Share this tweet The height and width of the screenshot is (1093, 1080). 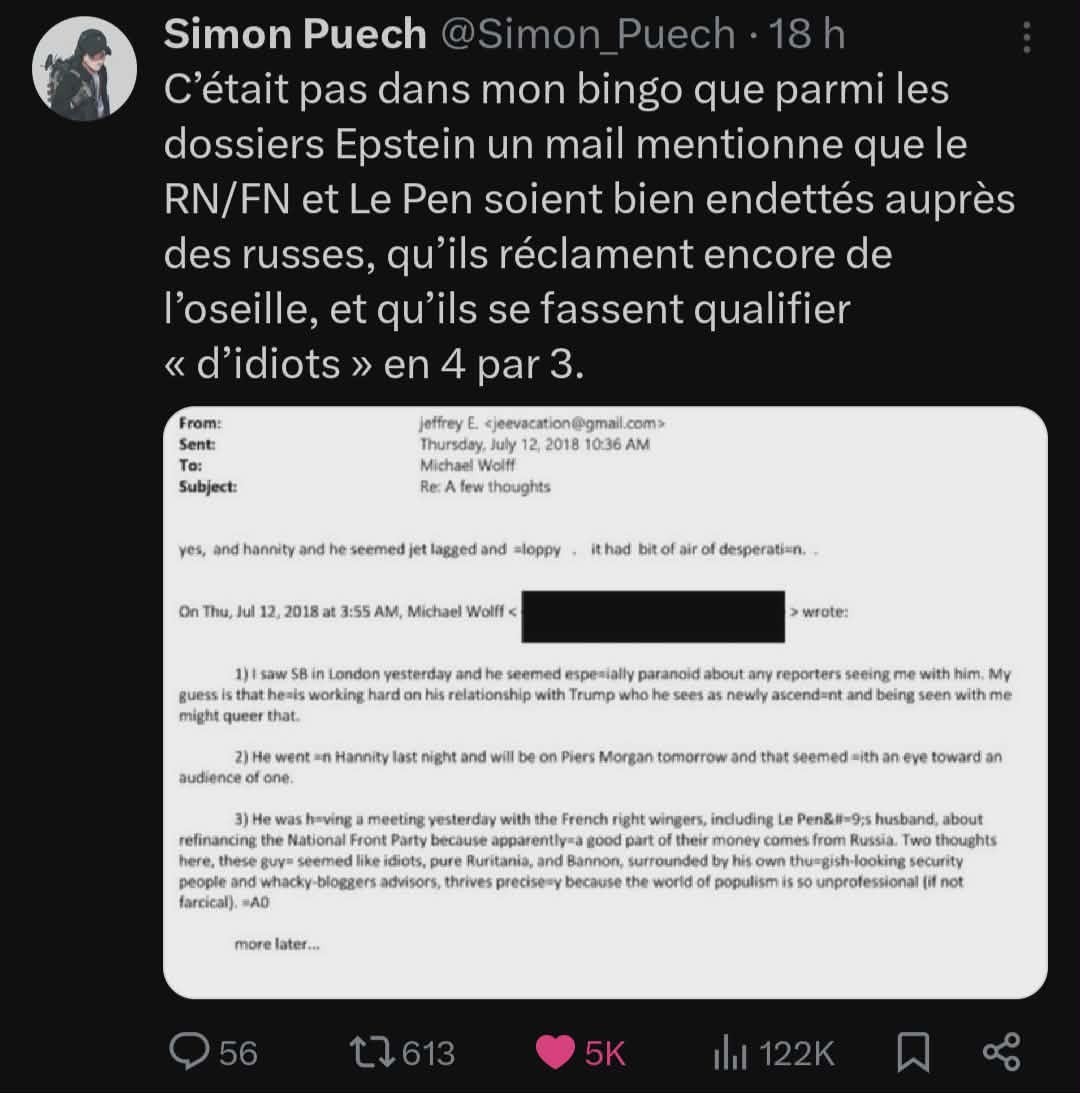click(x=1001, y=1051)
